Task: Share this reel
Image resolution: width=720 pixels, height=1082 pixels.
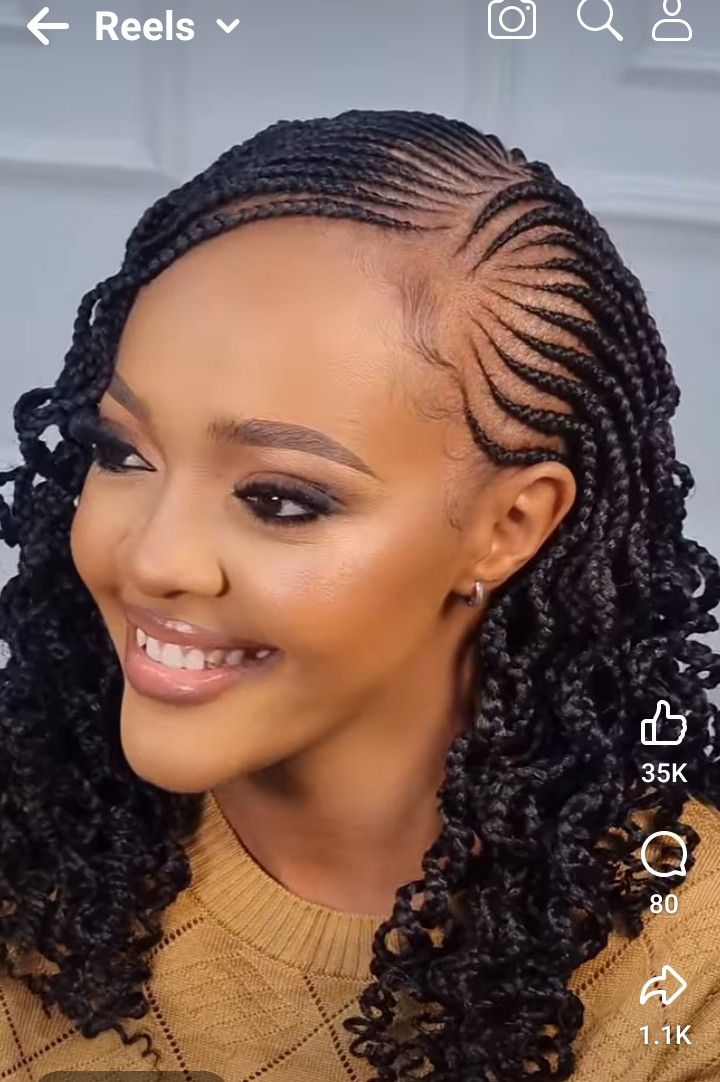Action: (664, 987)
